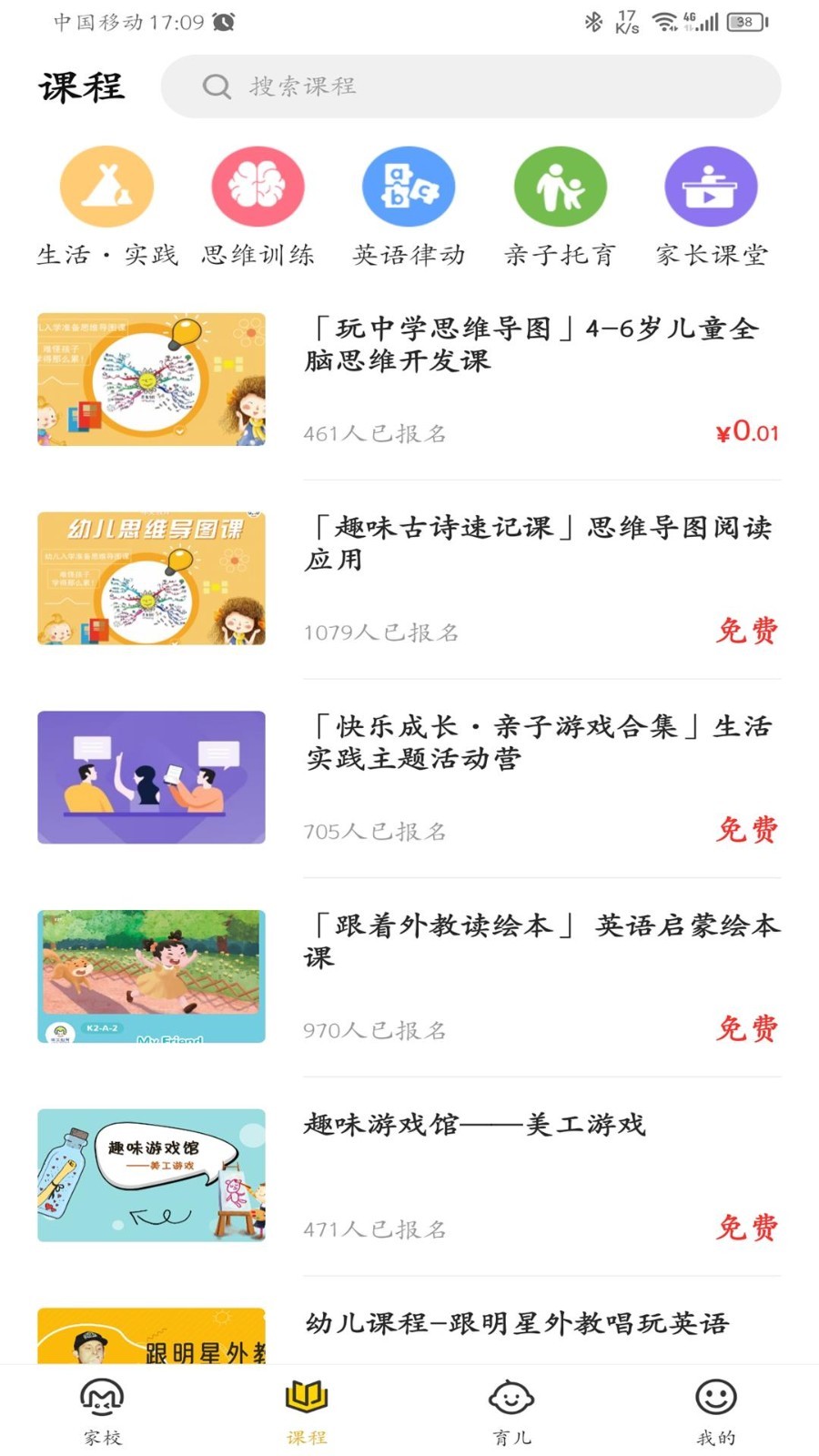Viewport: 819px width, 1456px height.
Task: Tap the ¥0.01 price label
Action: [746, 434]
